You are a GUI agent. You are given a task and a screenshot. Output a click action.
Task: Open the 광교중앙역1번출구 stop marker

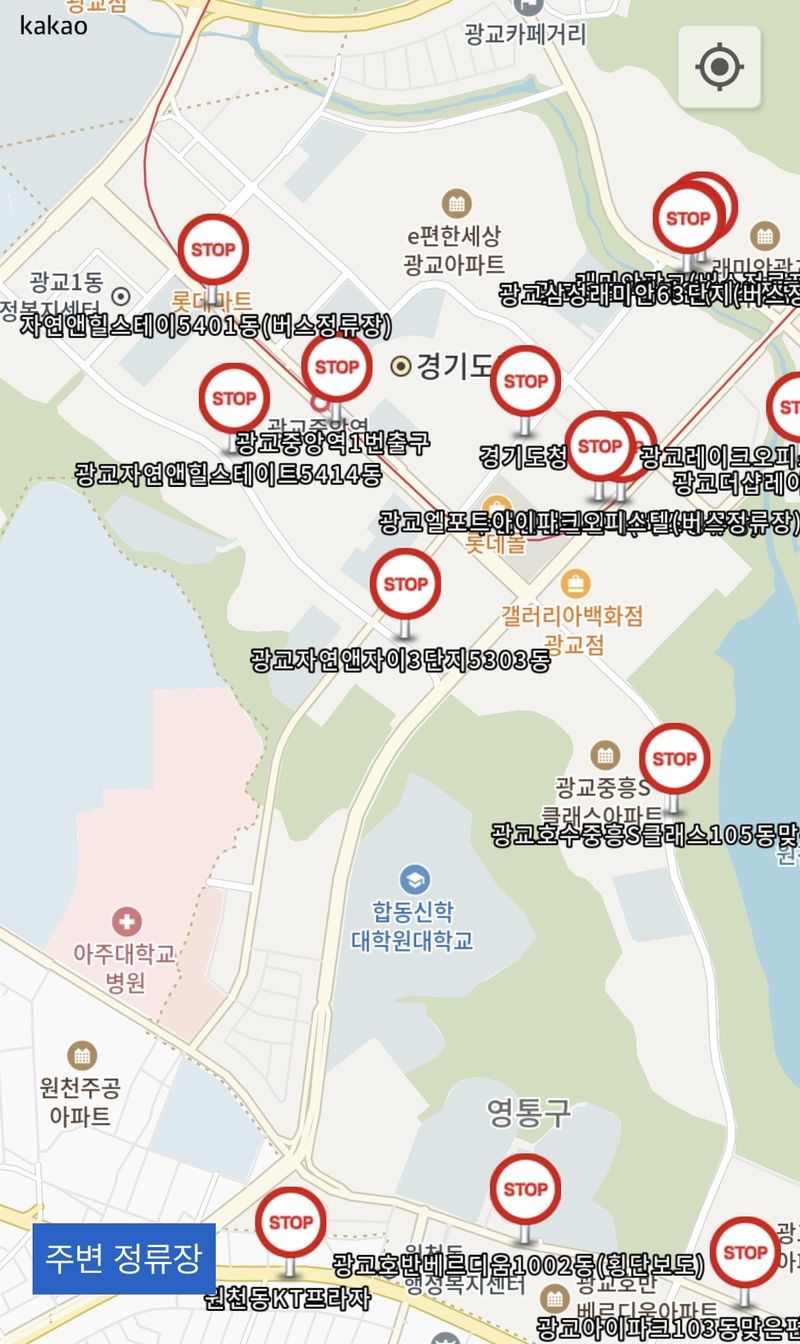(337, 368)
